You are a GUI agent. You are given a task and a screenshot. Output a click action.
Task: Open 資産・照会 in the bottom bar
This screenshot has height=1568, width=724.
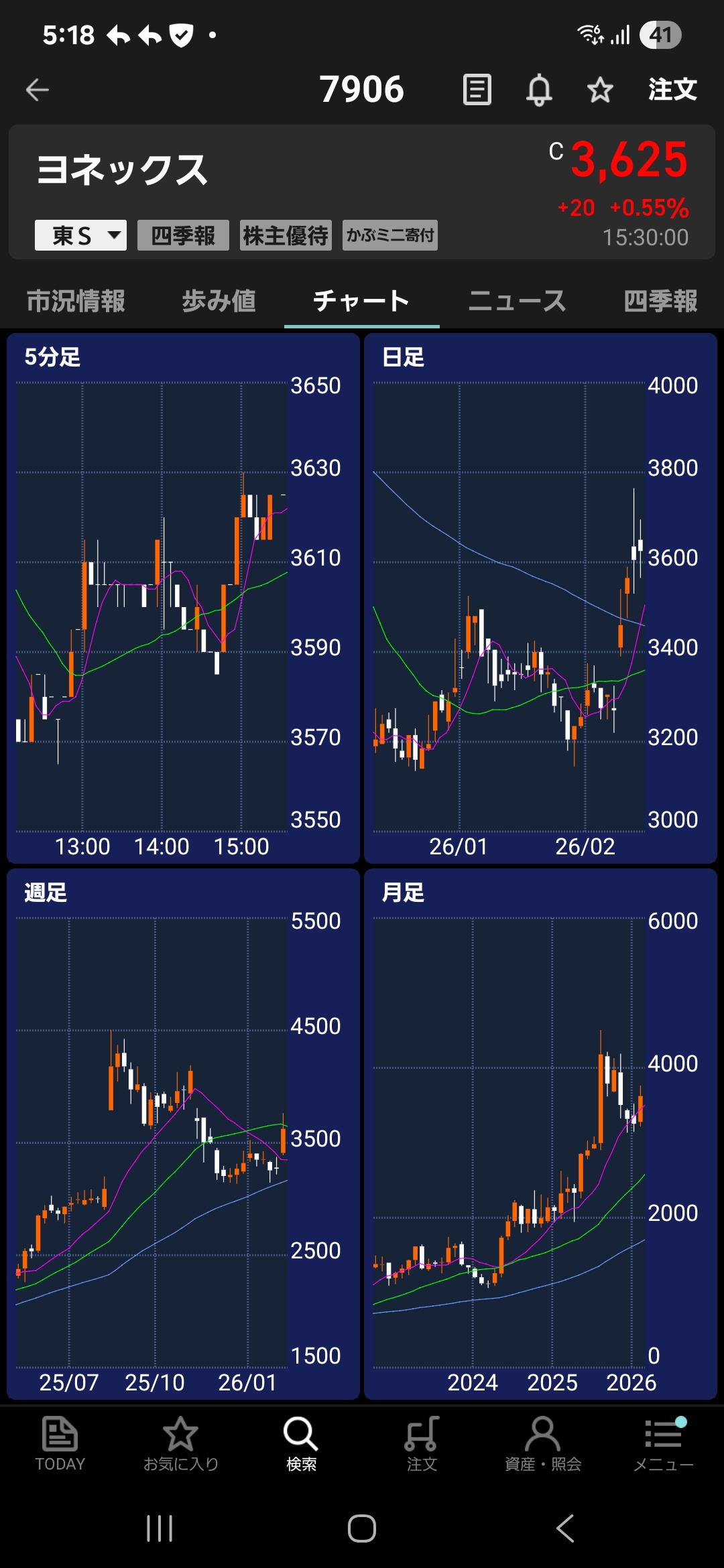pyautogui.click(x=543, y=1444)
